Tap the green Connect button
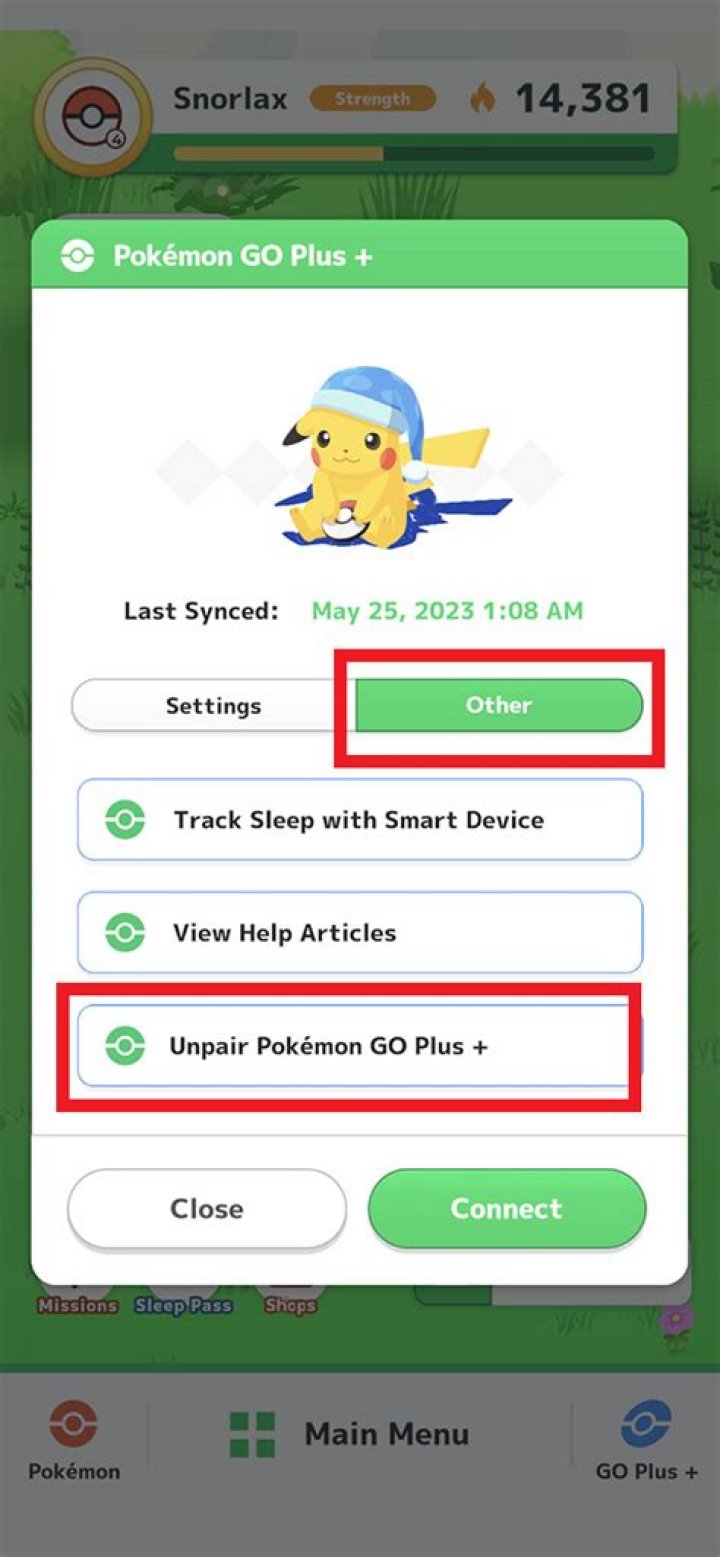720x1557 pixels. 506,1209
